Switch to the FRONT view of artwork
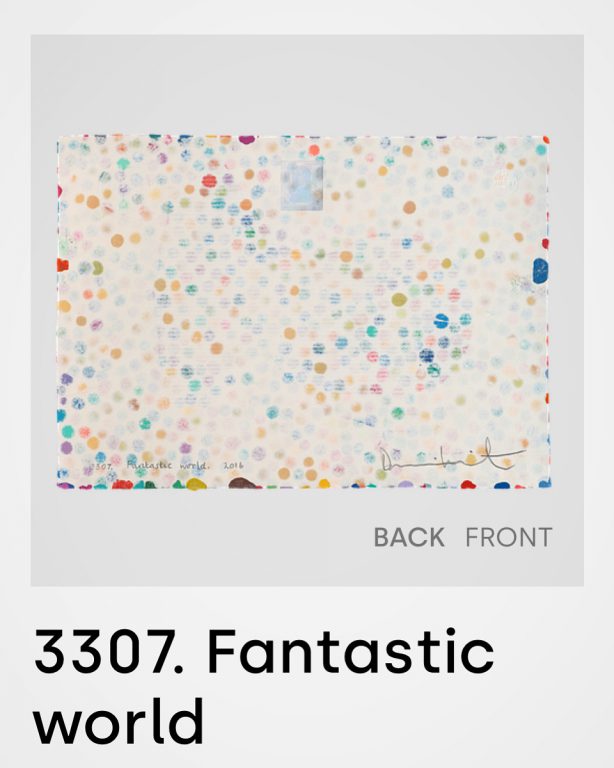Viewport: 614px width, 768px height. (508, 537)
